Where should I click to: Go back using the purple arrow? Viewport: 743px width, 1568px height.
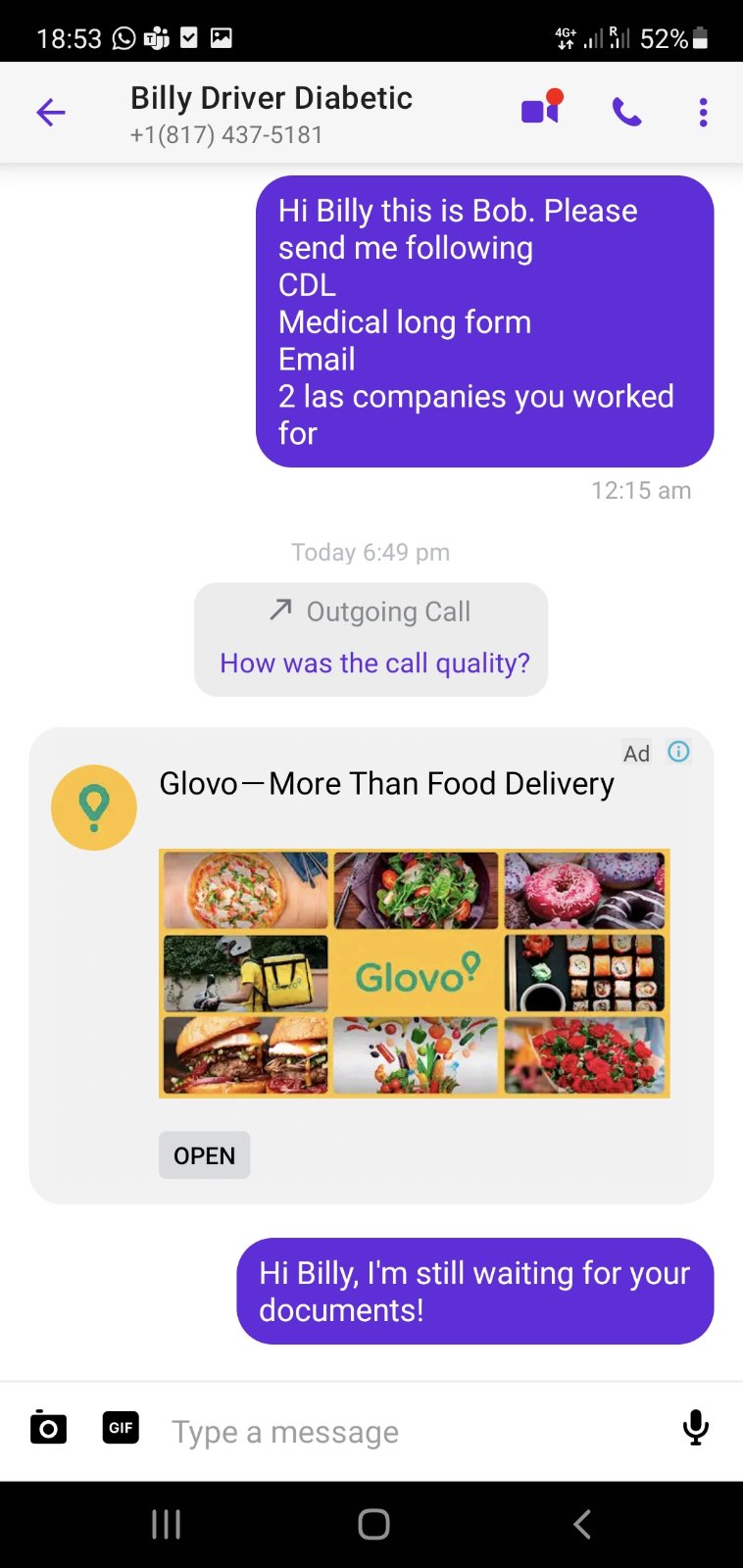tap(51, 113)
